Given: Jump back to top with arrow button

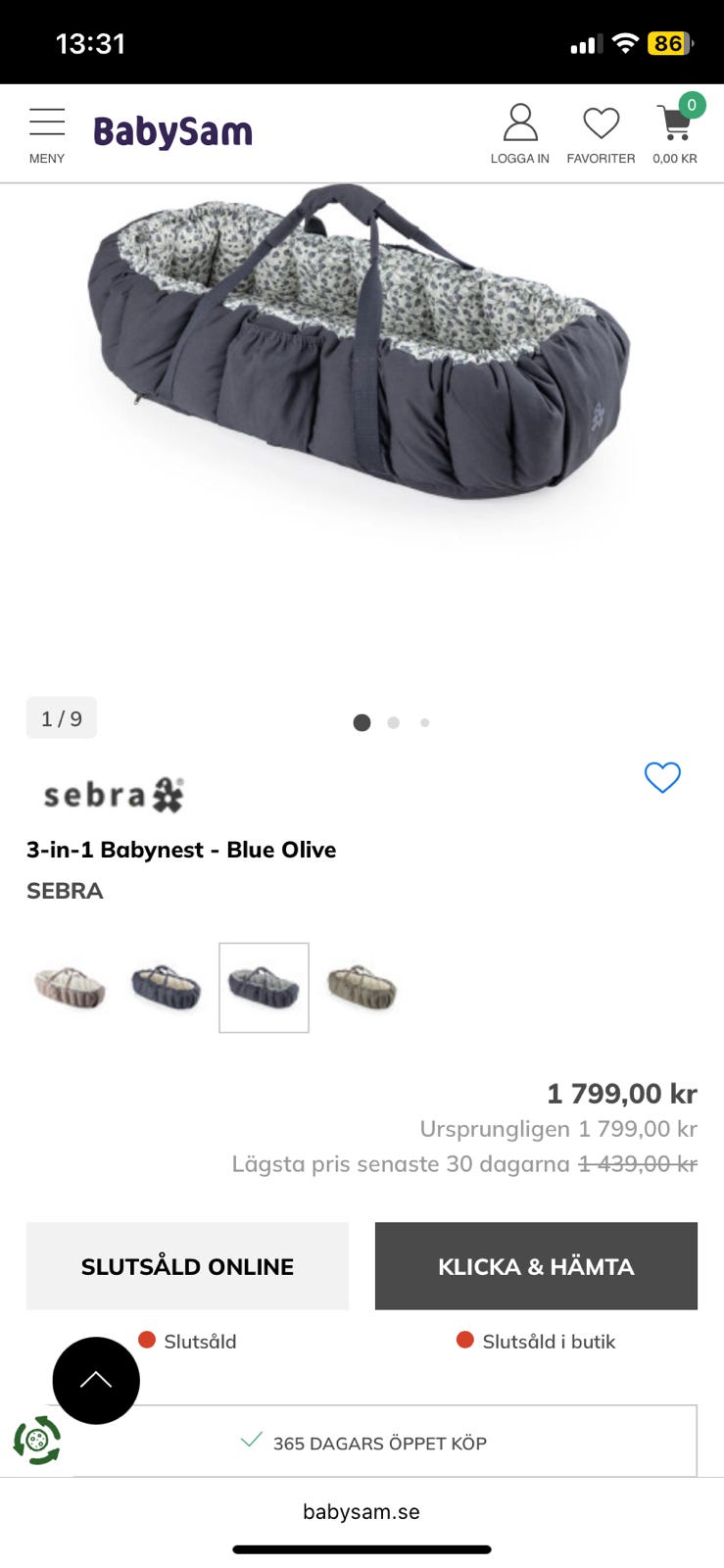Looking at the screenshot, I should [96, 1380].
